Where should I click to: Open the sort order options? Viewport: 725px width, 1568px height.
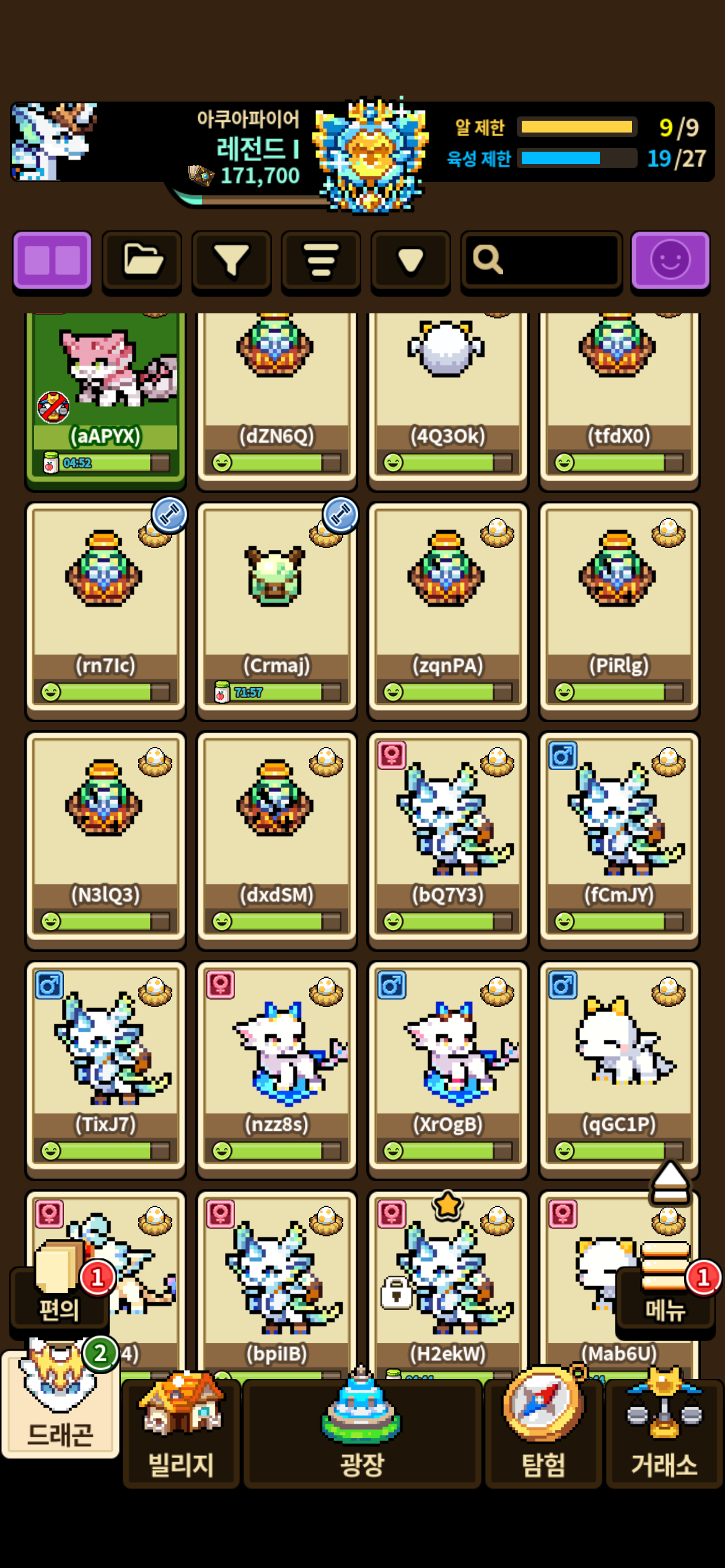pos(320,260)
